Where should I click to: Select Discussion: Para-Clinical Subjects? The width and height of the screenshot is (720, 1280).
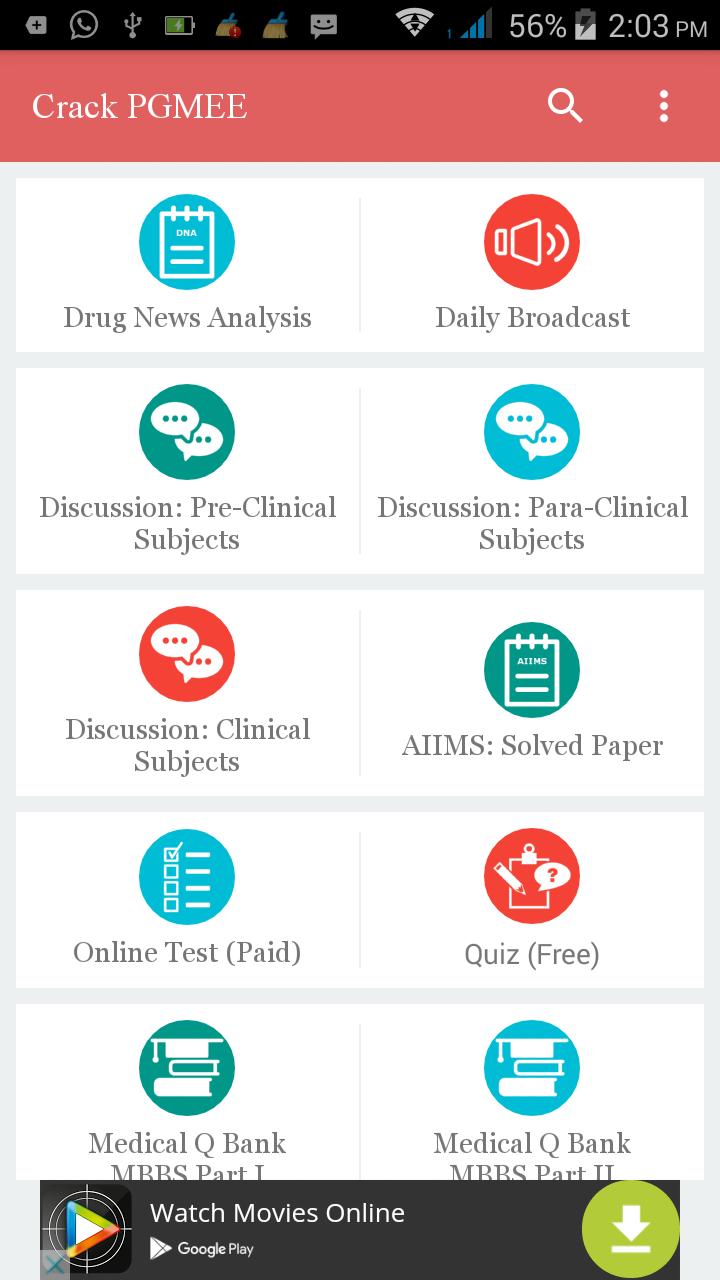pyautogui.click(x=532, y=470)
